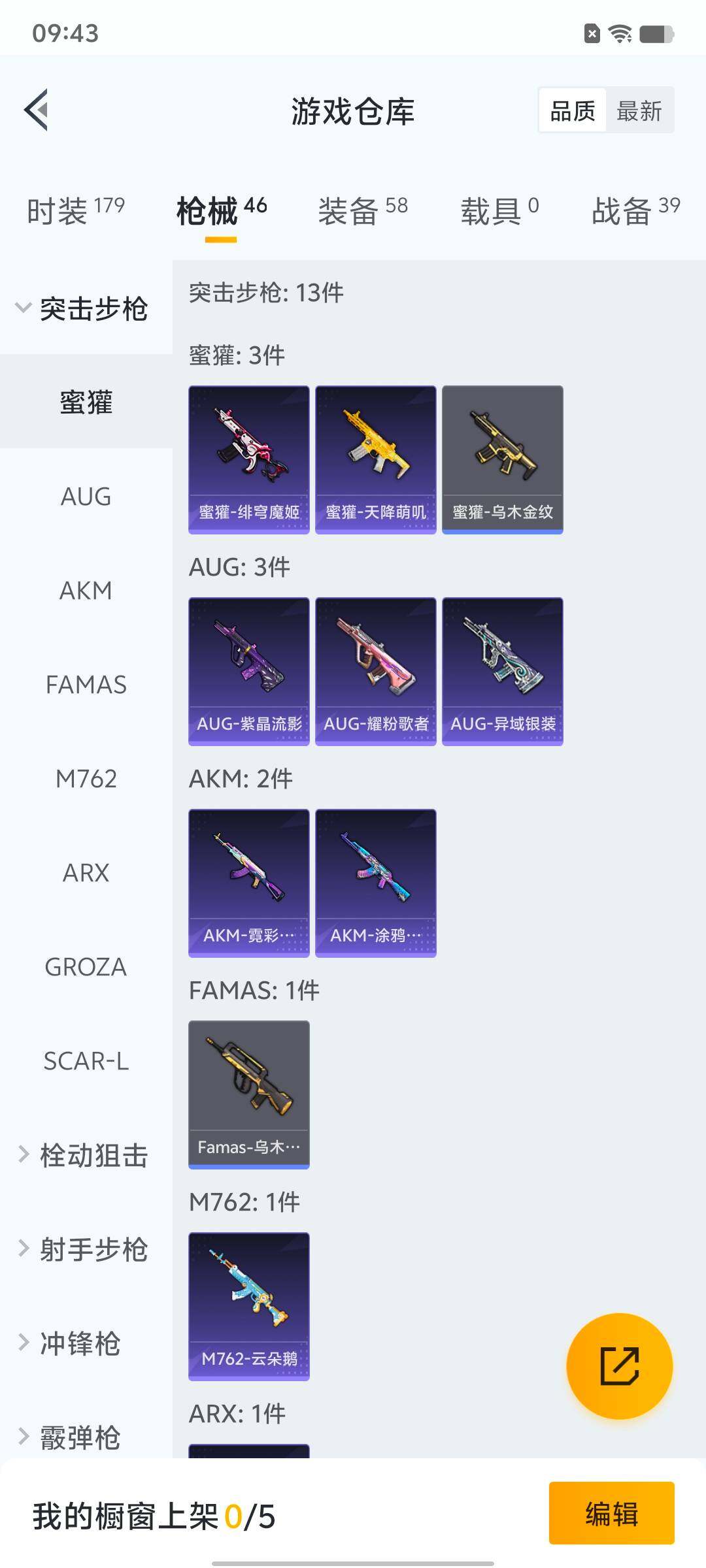
Task: View the M762-云朵鹅 skin
Action: (249, 1306)
